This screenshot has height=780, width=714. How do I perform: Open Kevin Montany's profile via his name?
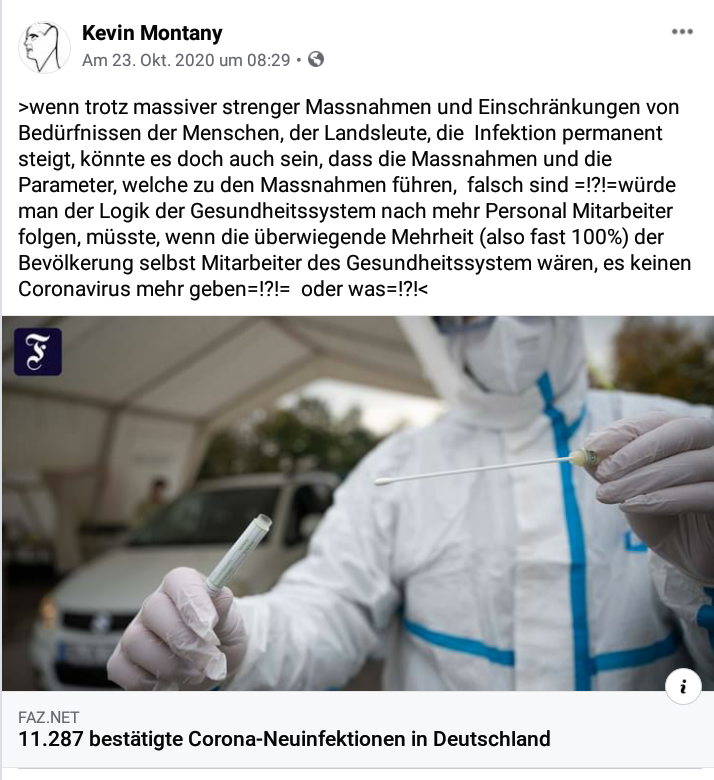pos(152,34)
